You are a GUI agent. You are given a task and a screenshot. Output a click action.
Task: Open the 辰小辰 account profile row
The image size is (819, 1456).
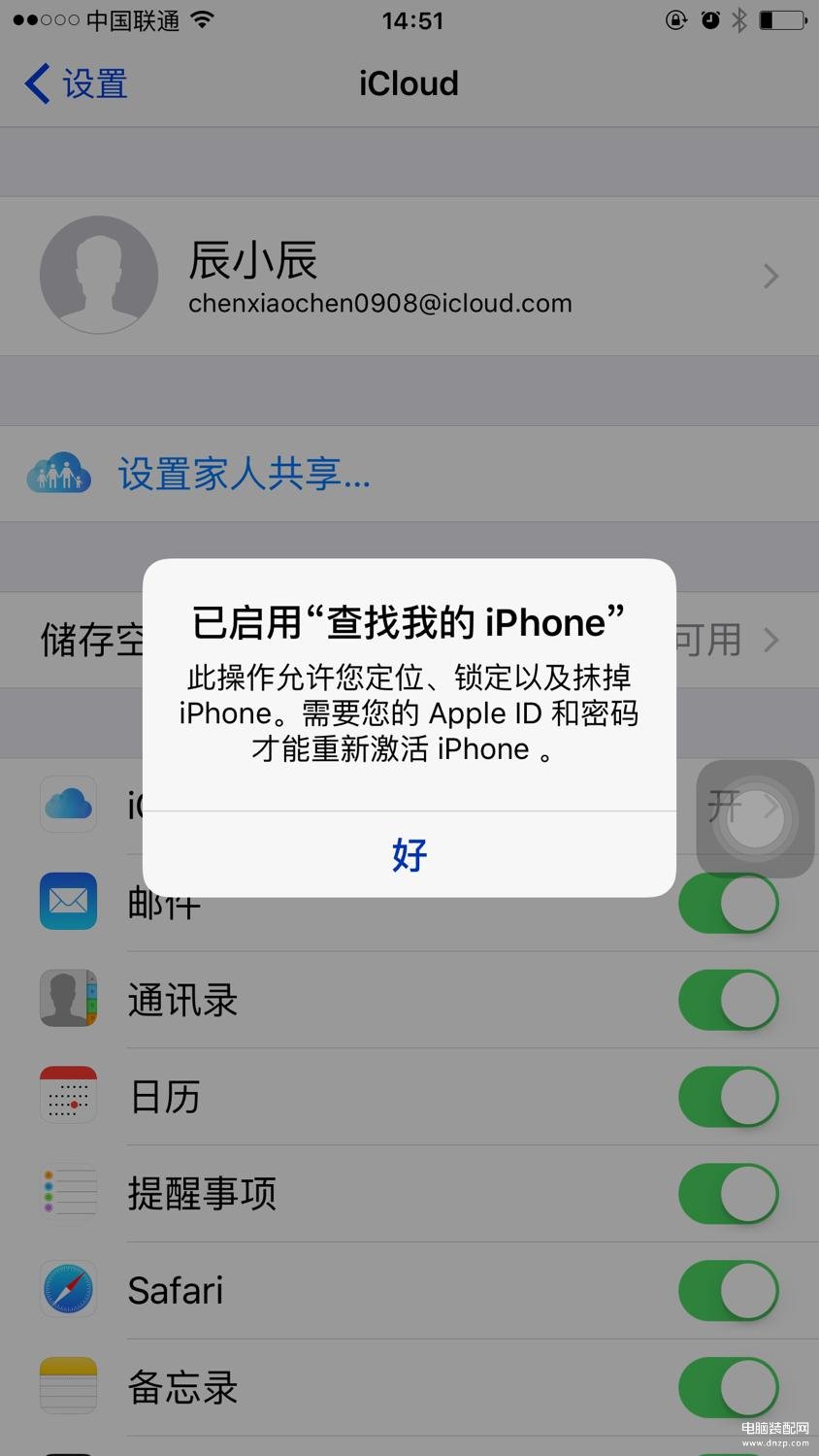tap(409, 277)
